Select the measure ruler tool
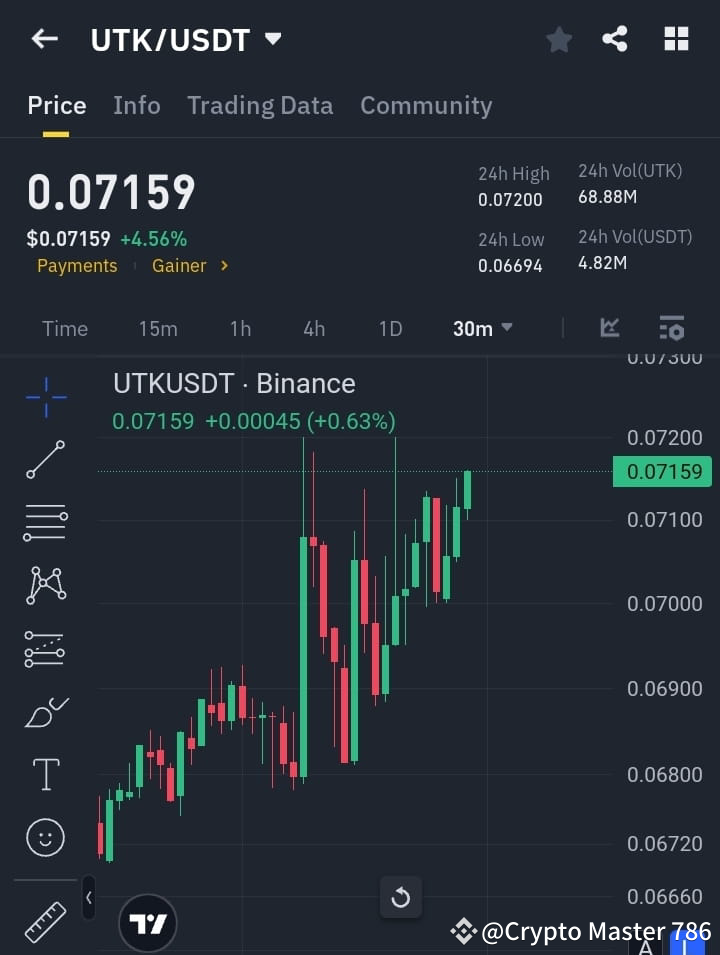 click(x=44, y=921)
